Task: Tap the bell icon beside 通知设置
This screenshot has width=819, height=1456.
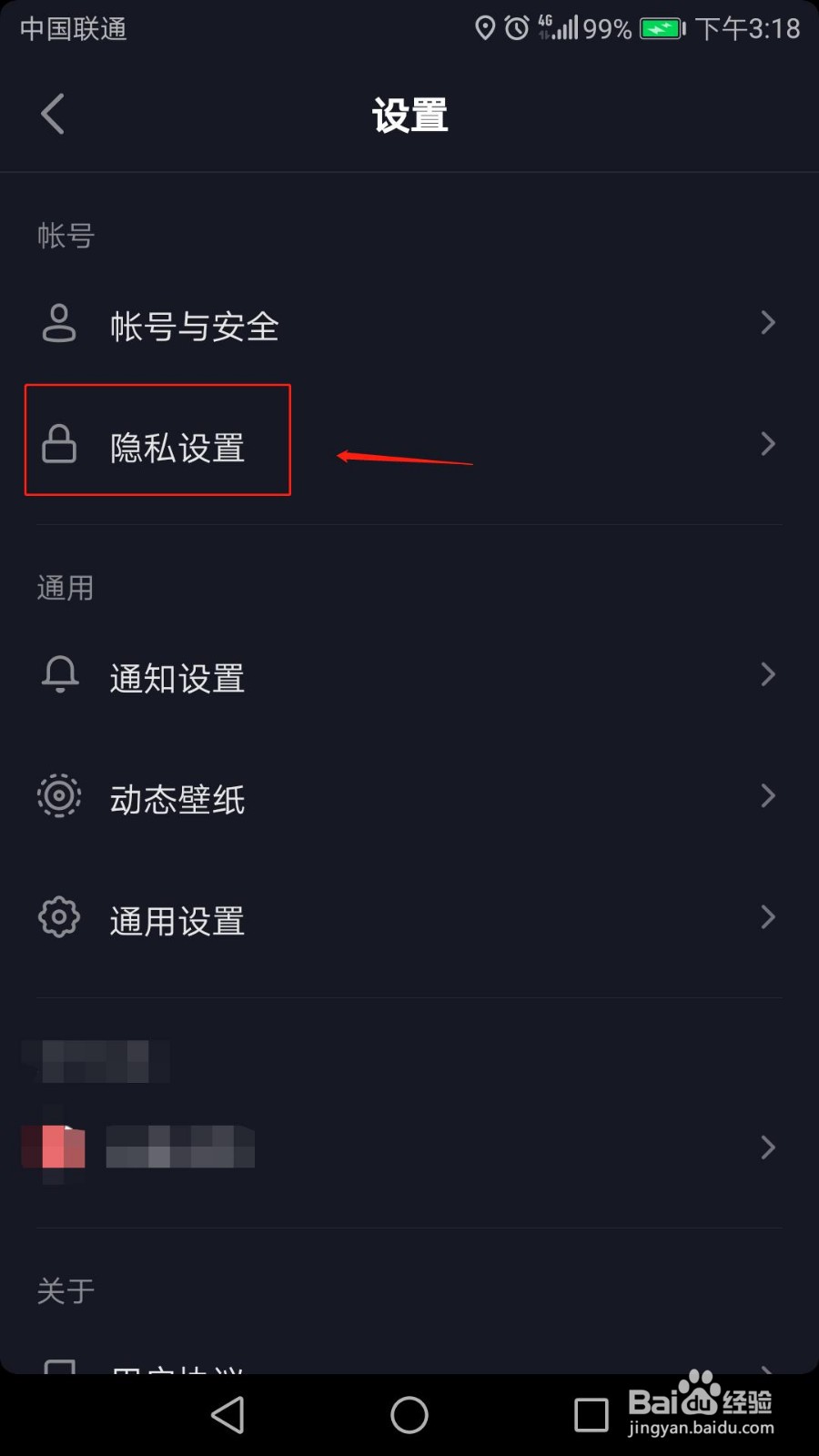Action: (x=58, y=676)
